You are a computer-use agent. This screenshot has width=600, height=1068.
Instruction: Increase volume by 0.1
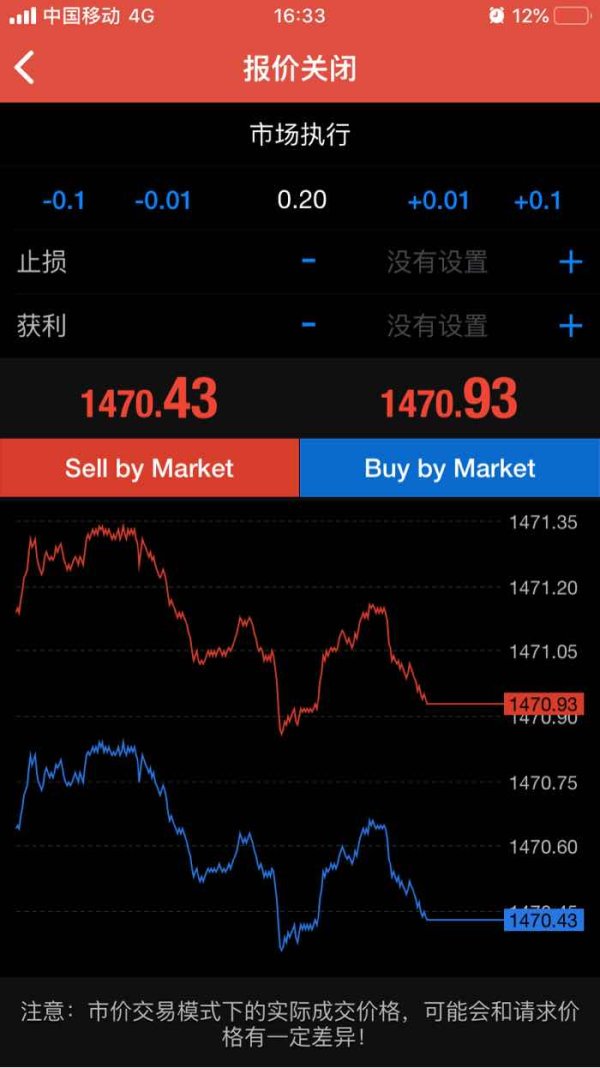[x=537, y=201]
